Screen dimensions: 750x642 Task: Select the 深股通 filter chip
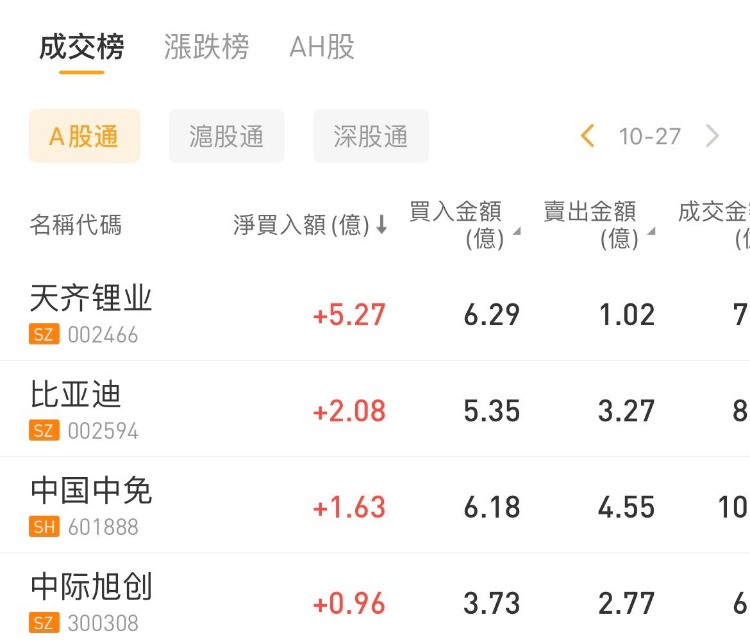pyautogui.click(x=371, y=137)
